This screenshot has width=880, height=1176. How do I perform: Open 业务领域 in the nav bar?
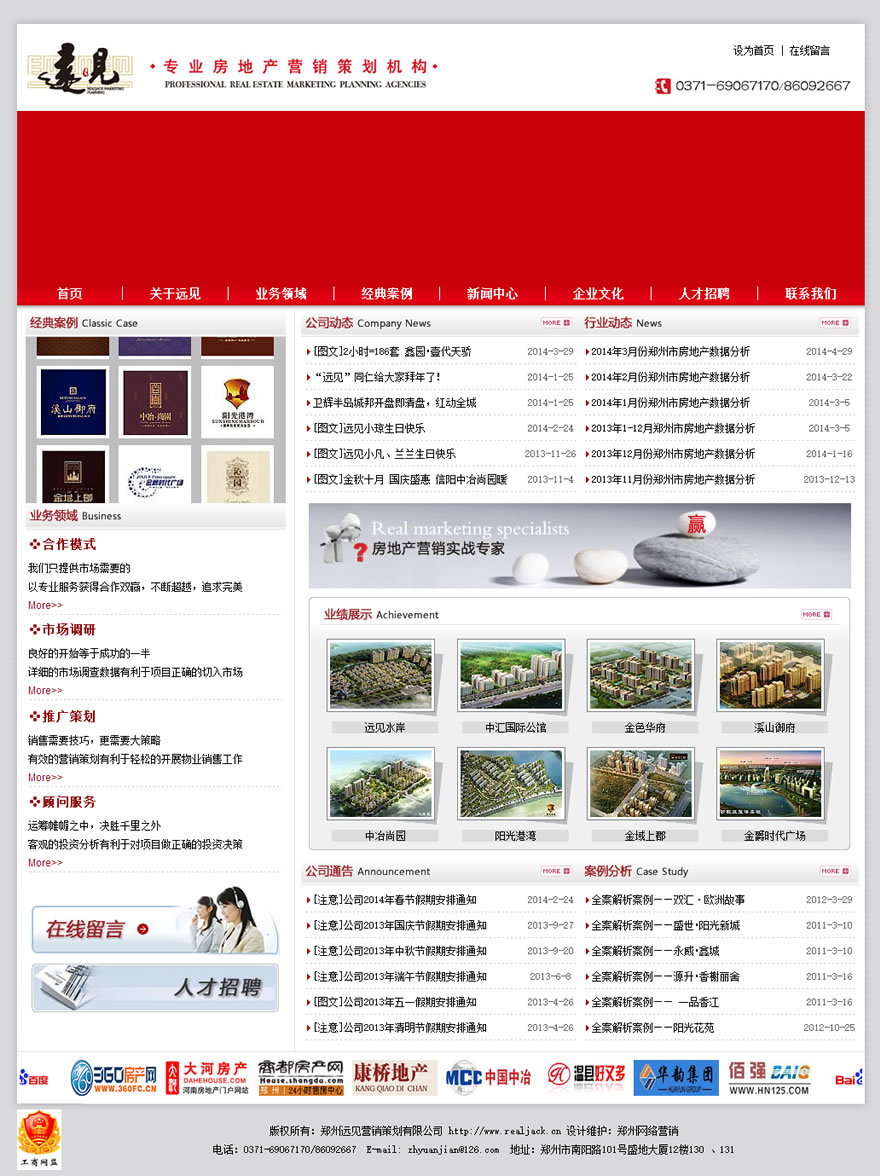[281, 294]
